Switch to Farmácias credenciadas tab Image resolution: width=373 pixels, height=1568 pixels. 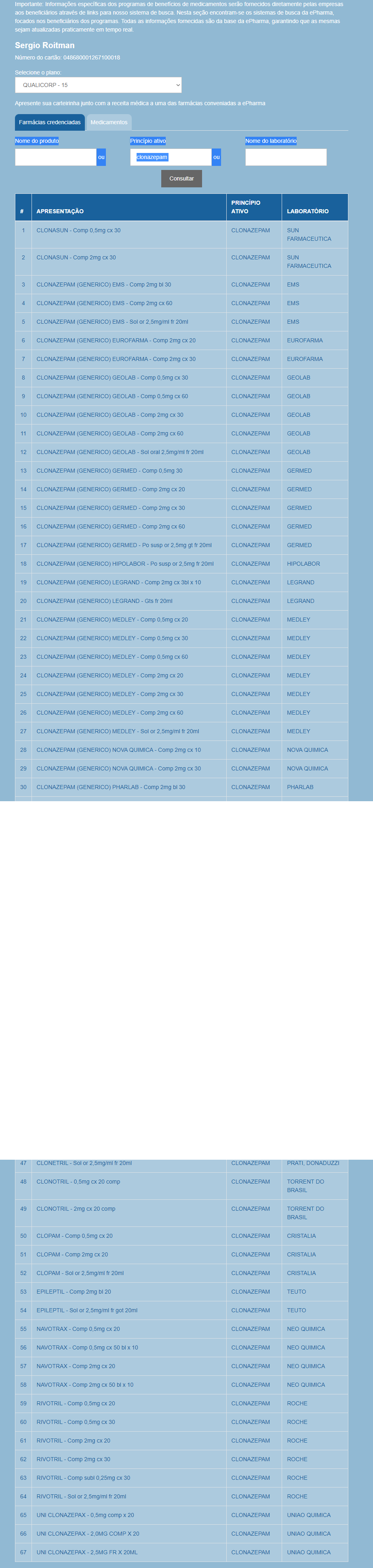(50, 122)
